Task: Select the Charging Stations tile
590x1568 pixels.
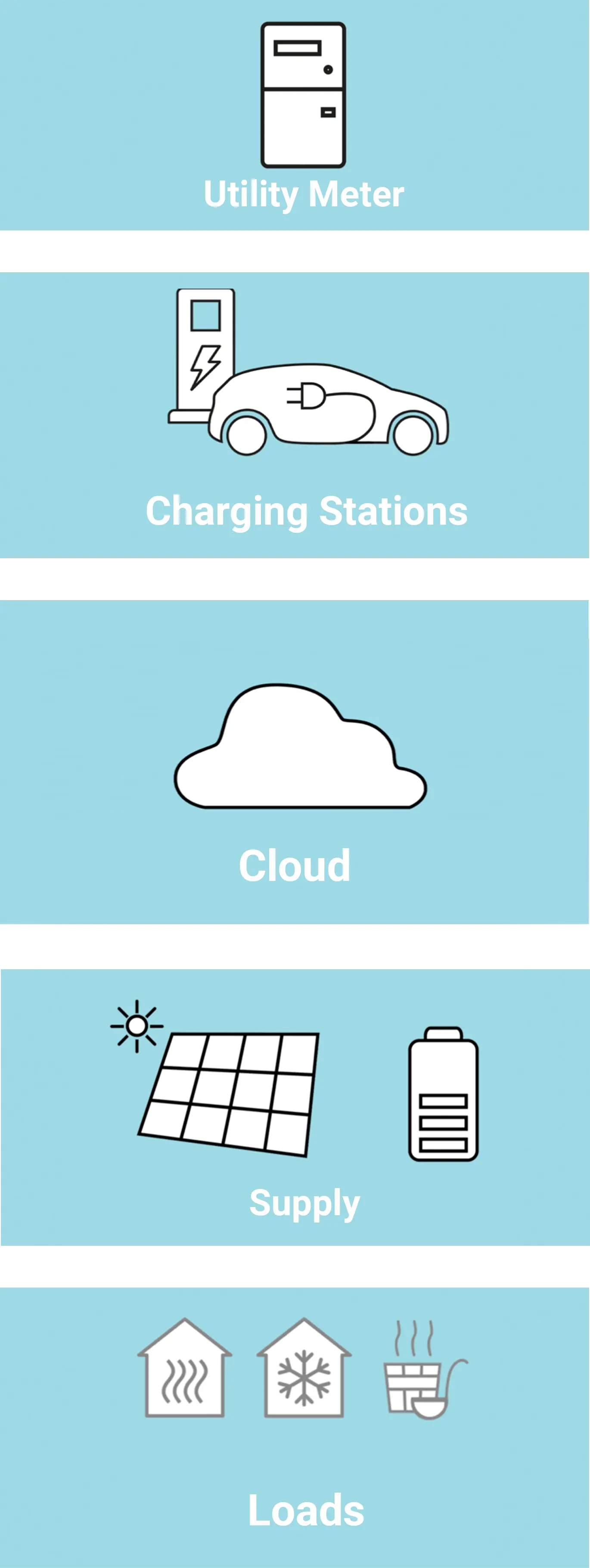Action: pos(295,415)
